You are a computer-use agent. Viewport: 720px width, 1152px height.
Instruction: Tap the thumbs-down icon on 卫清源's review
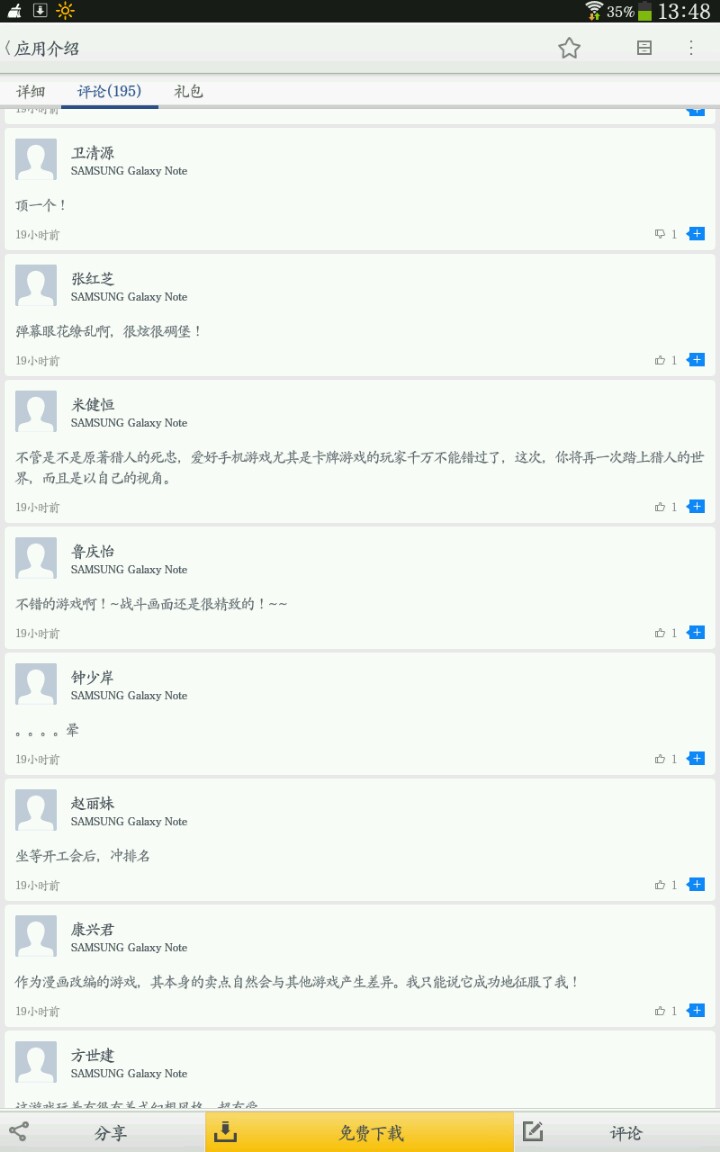click(x=660, y=234)
